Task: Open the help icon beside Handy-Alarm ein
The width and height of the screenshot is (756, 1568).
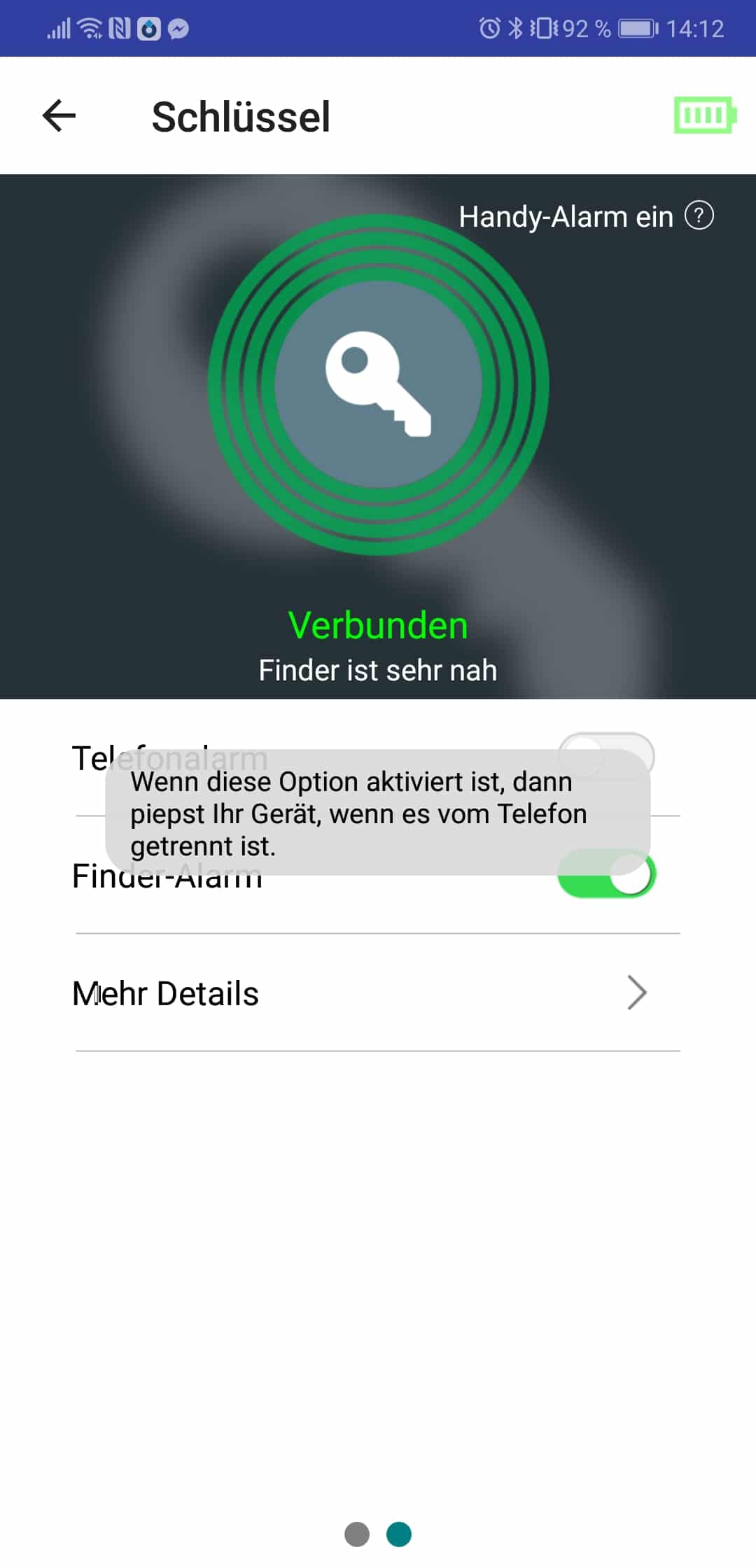Action: 699,216
